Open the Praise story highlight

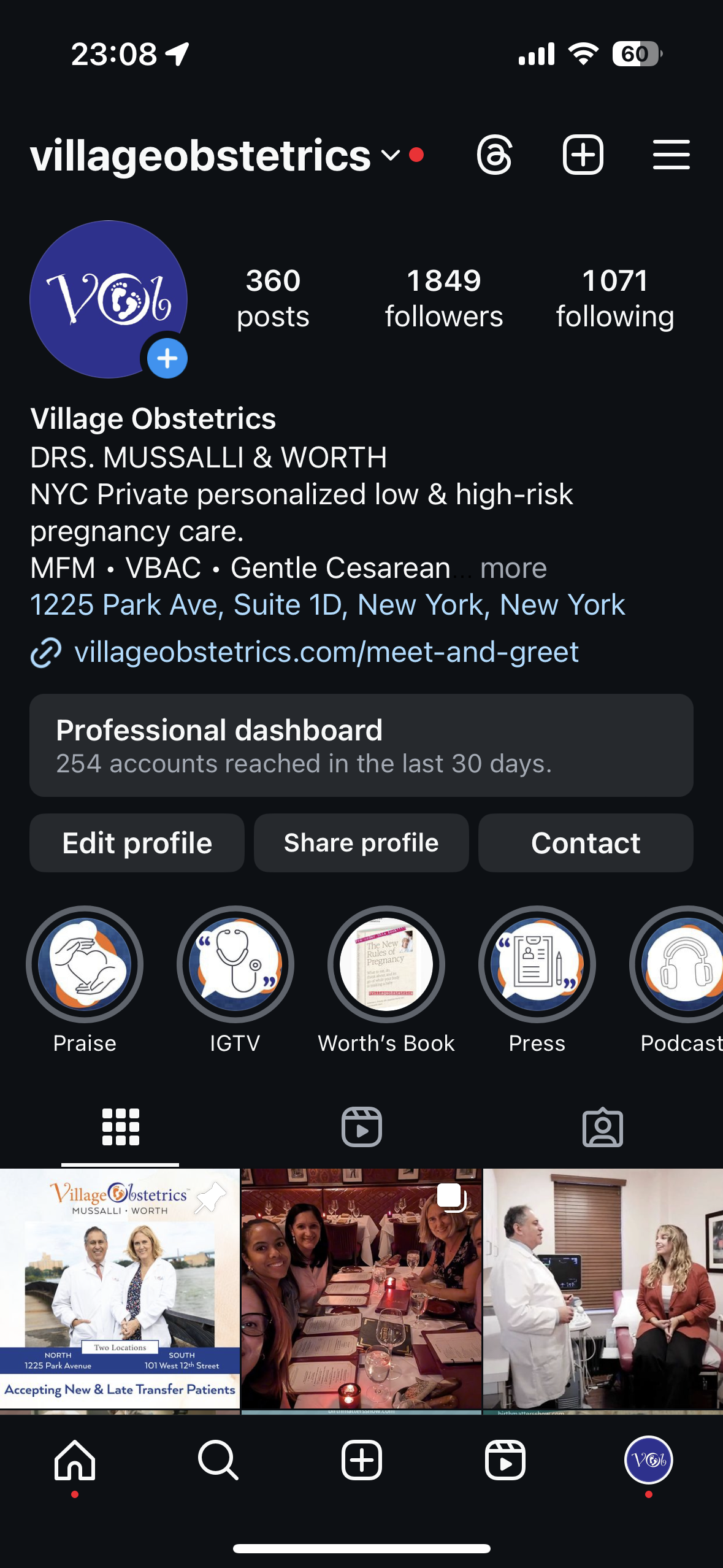85,964
